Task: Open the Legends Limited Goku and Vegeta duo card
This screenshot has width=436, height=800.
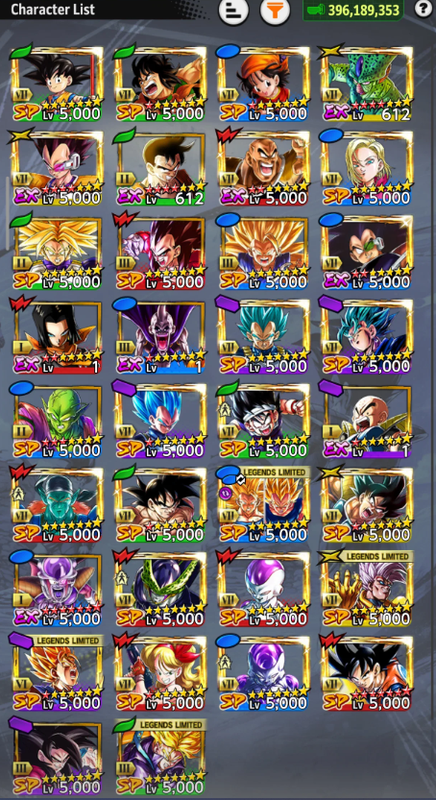Action: [x=263, y=505]
